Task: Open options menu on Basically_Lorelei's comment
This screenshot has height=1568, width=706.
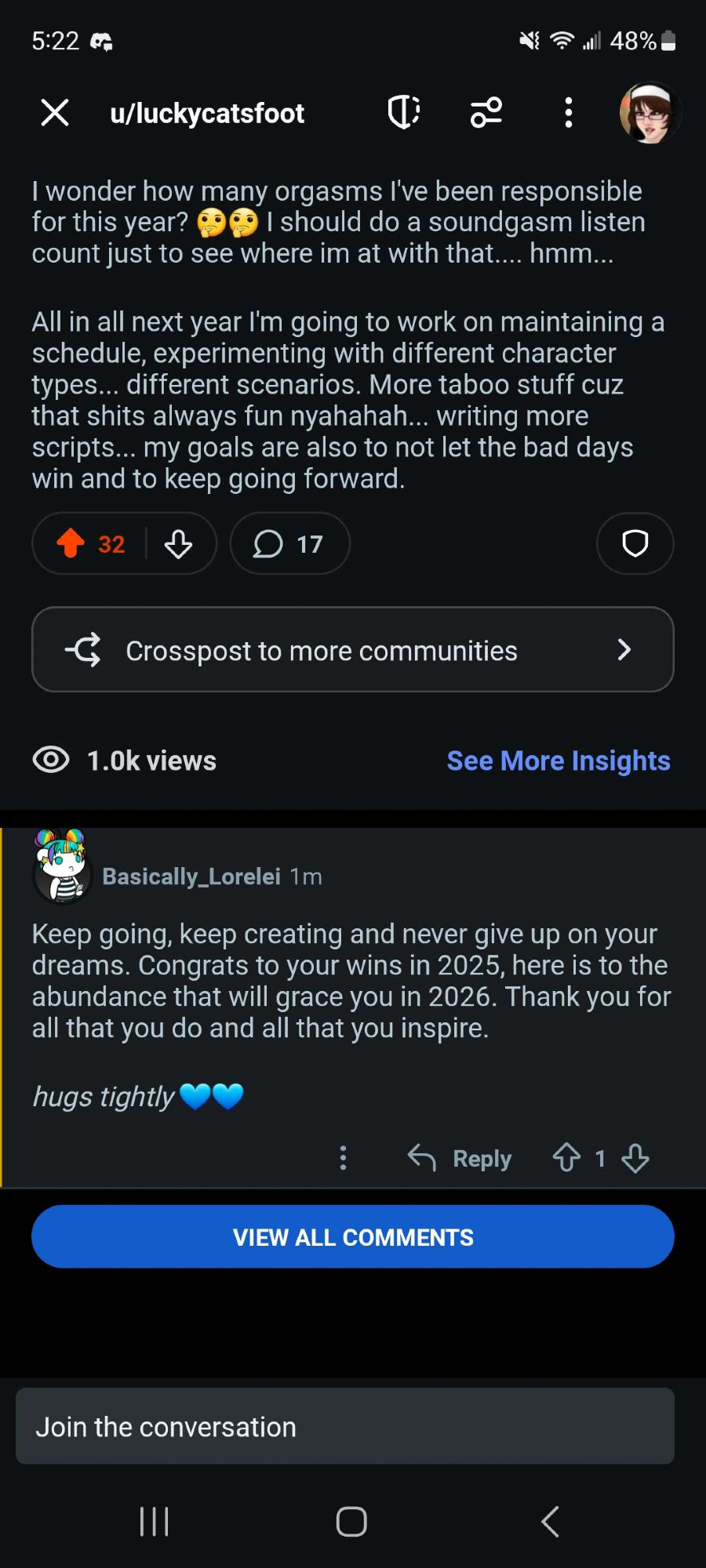Action: click(x=343, y=1158)
